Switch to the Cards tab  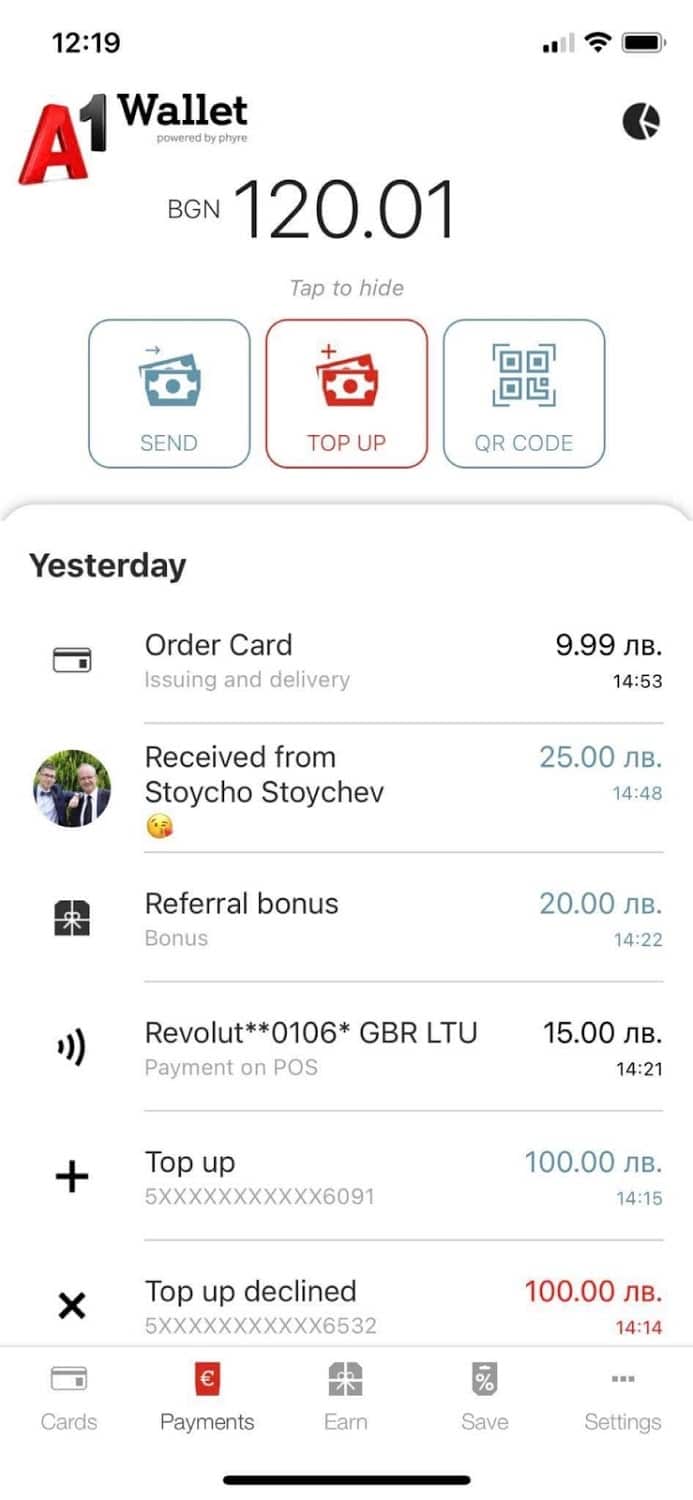(69, 1400)
